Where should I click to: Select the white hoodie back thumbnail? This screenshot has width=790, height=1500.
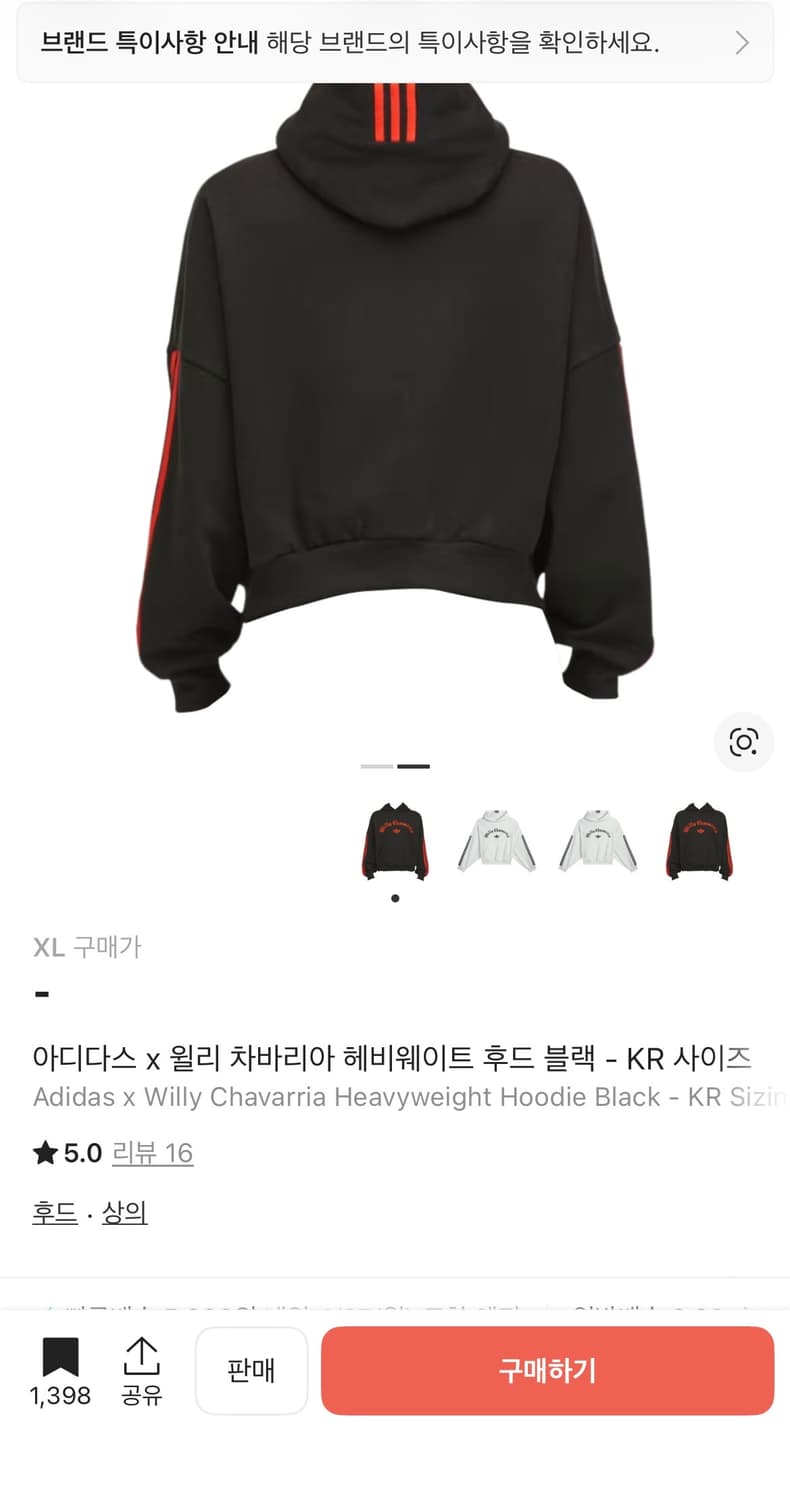click(x=596, y=840)
